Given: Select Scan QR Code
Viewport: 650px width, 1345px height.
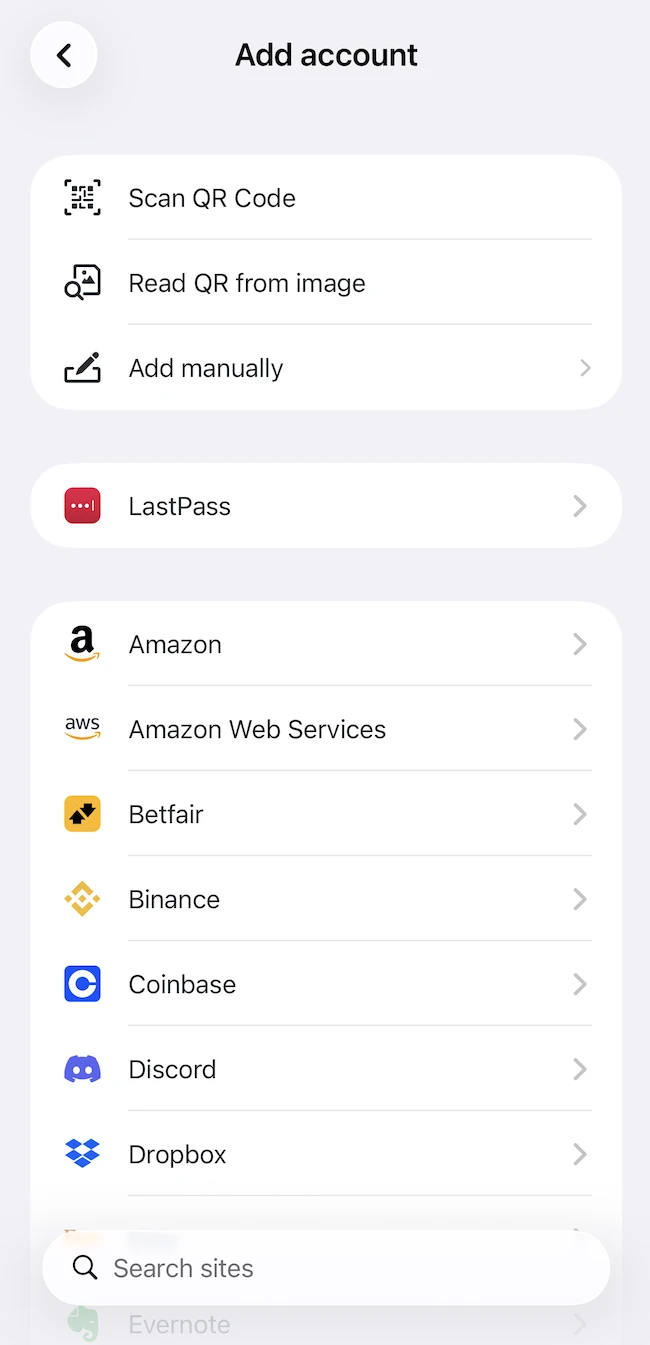Looking at the screenshot, I should pos(326,198).
